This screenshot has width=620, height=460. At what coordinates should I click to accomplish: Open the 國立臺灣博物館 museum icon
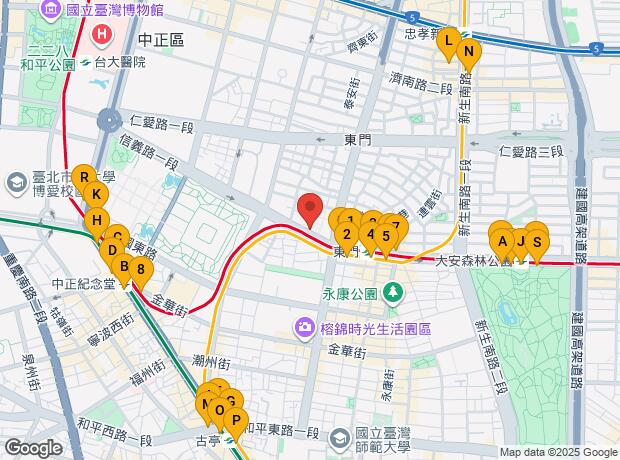(x=51, y=9)
